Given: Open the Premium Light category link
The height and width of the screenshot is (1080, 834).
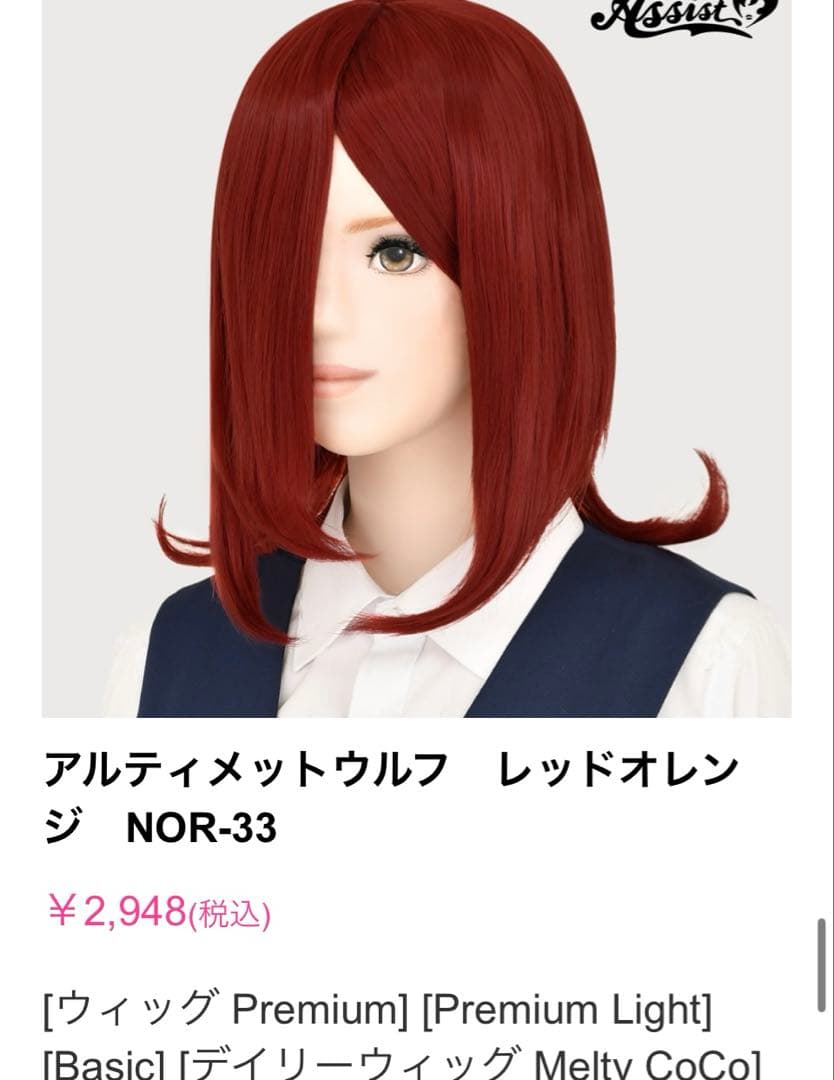Looking at the screenshot, I should (x=567, y=1011).
